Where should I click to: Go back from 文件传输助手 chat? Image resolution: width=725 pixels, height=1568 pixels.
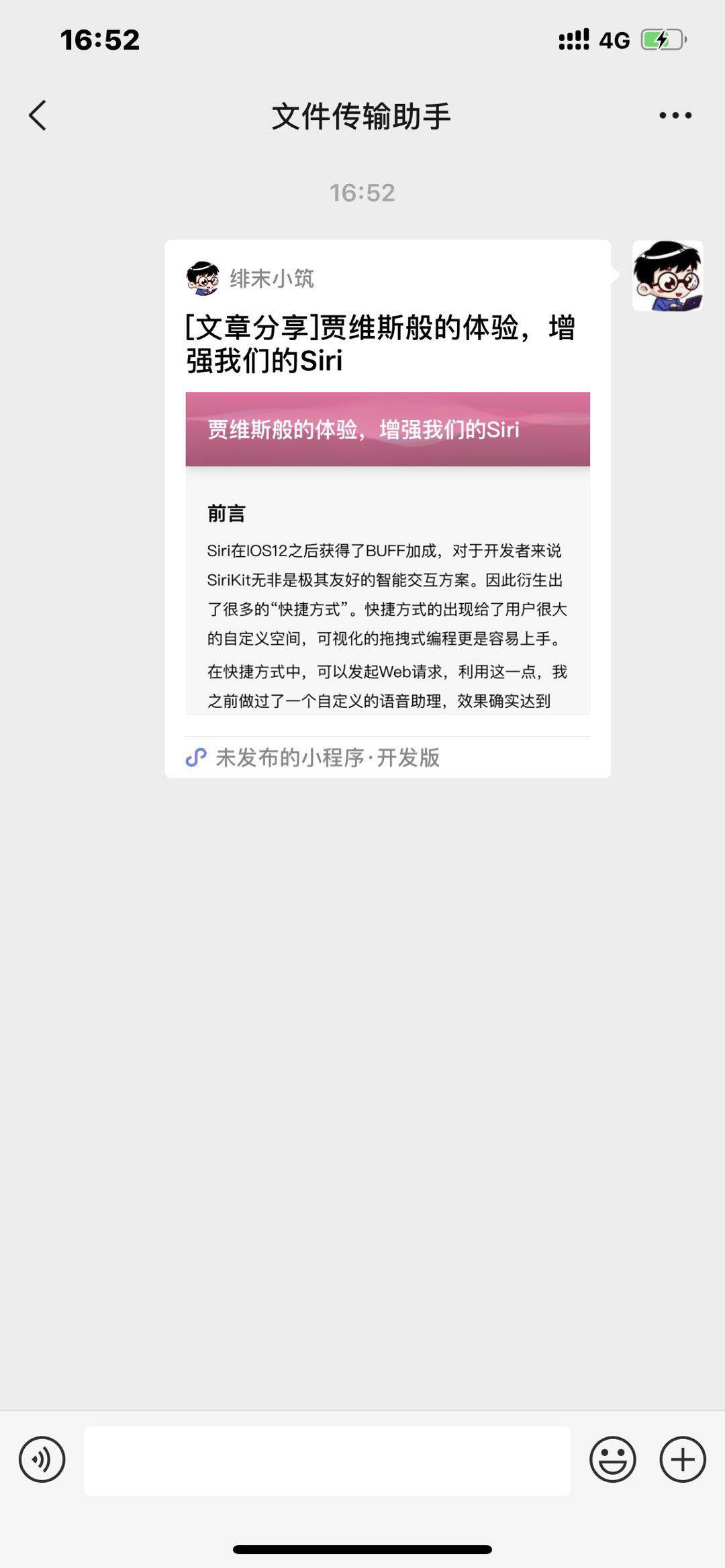tap(38, 115)
